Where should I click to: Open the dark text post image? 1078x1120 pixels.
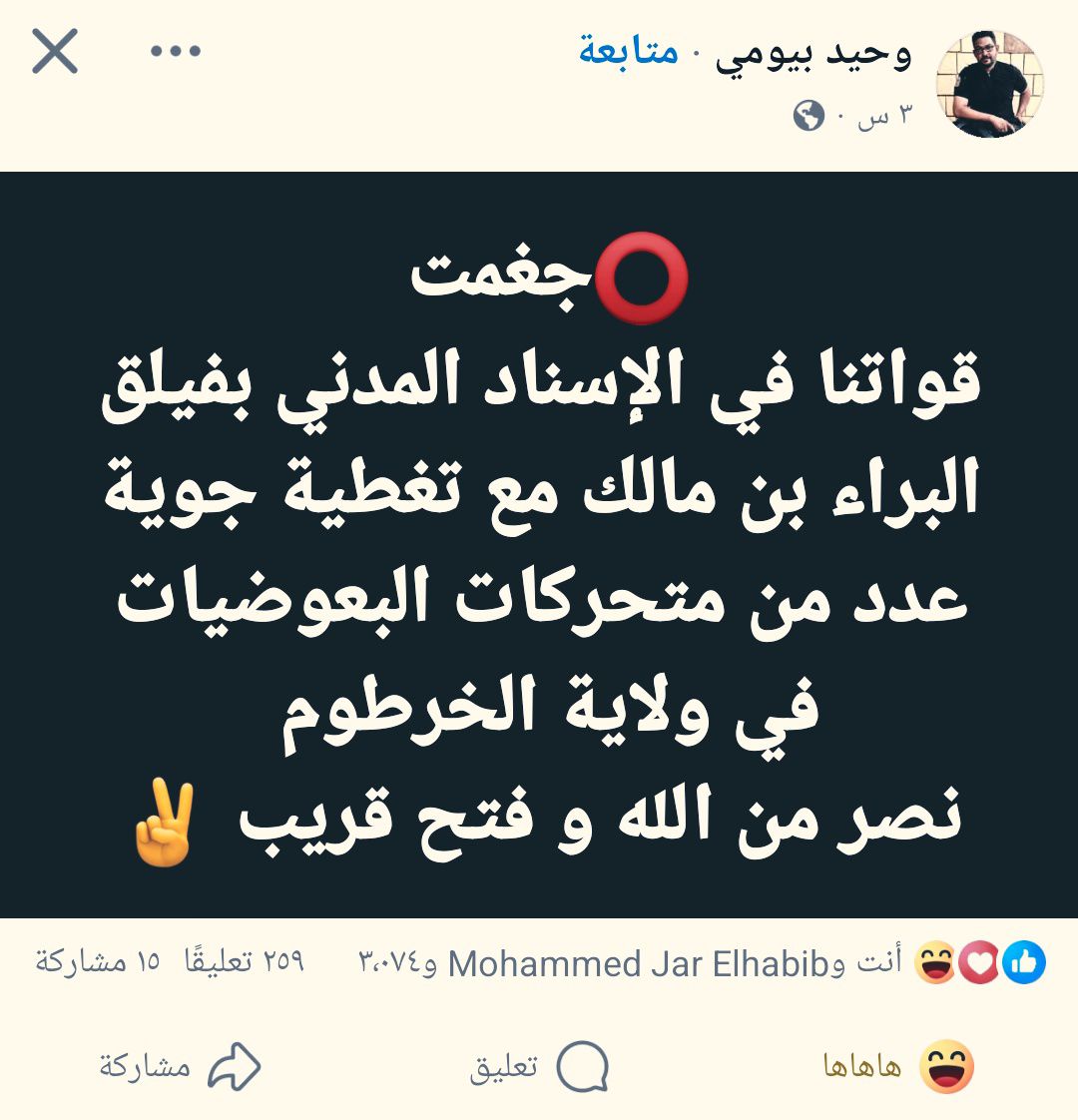pos(539,544)
